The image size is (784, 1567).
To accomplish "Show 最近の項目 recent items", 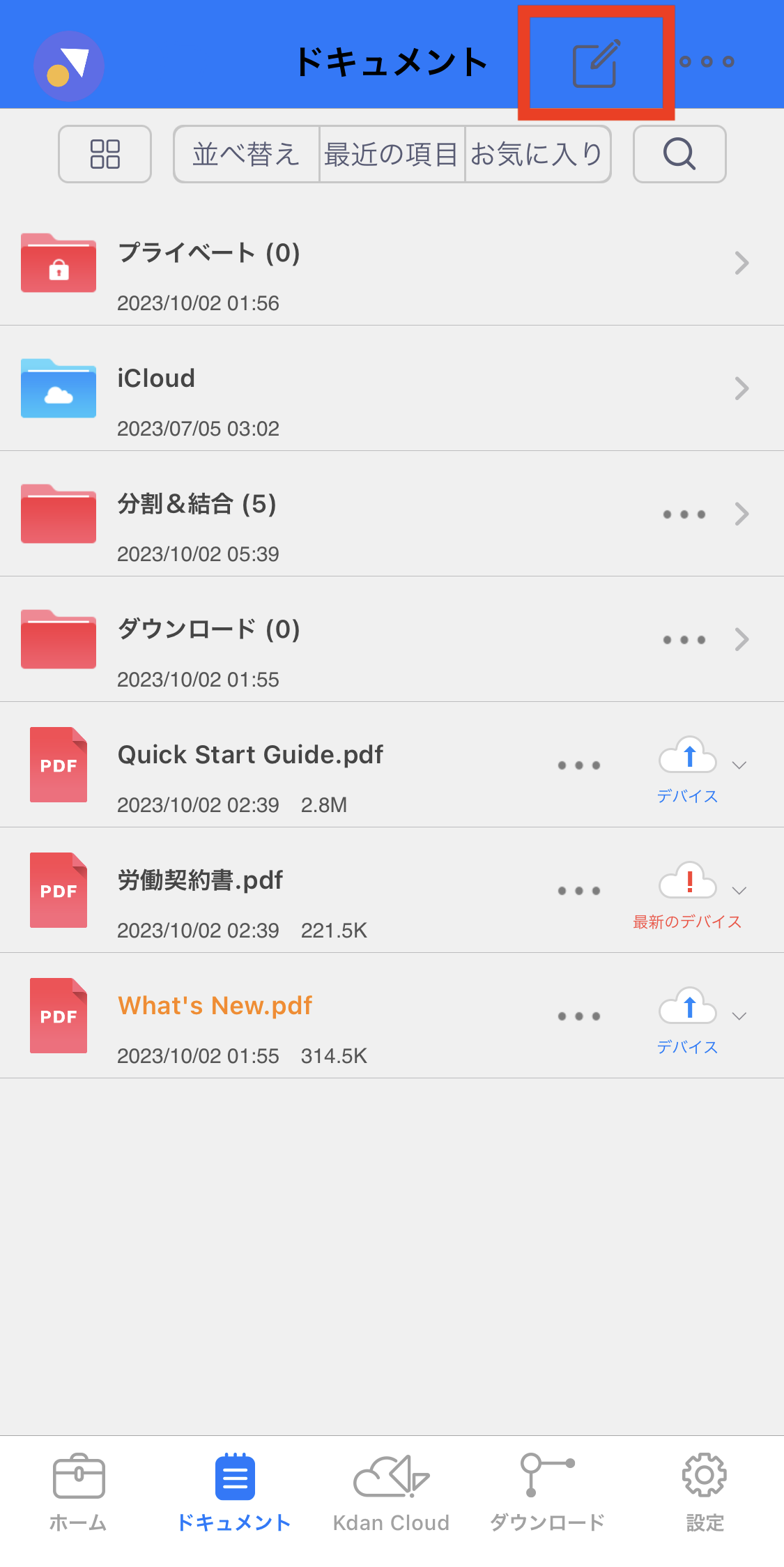I will point(392,154).
